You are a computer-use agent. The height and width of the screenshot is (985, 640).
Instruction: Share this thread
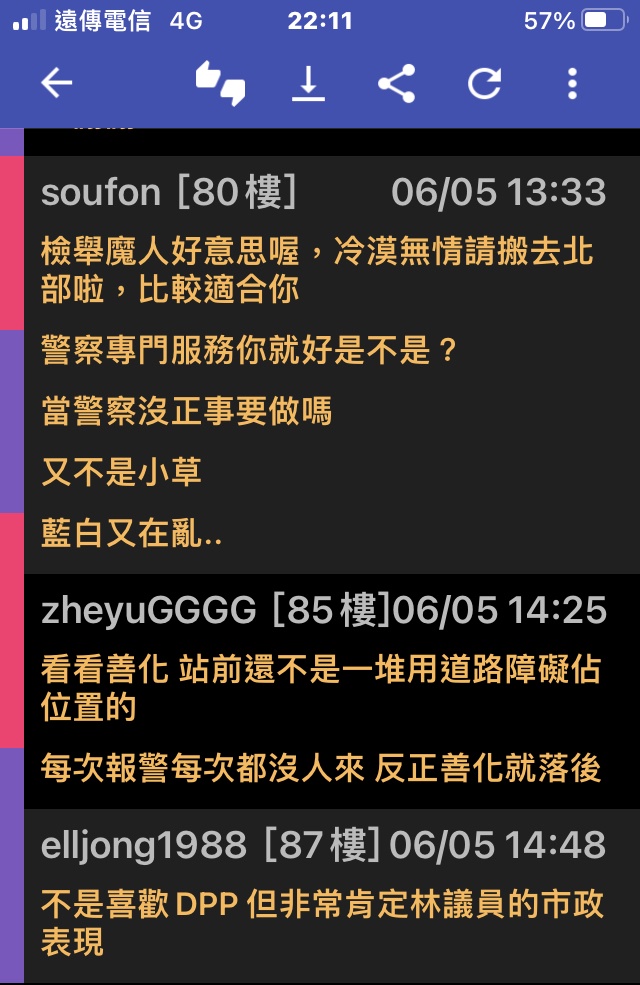click(397, 84)
